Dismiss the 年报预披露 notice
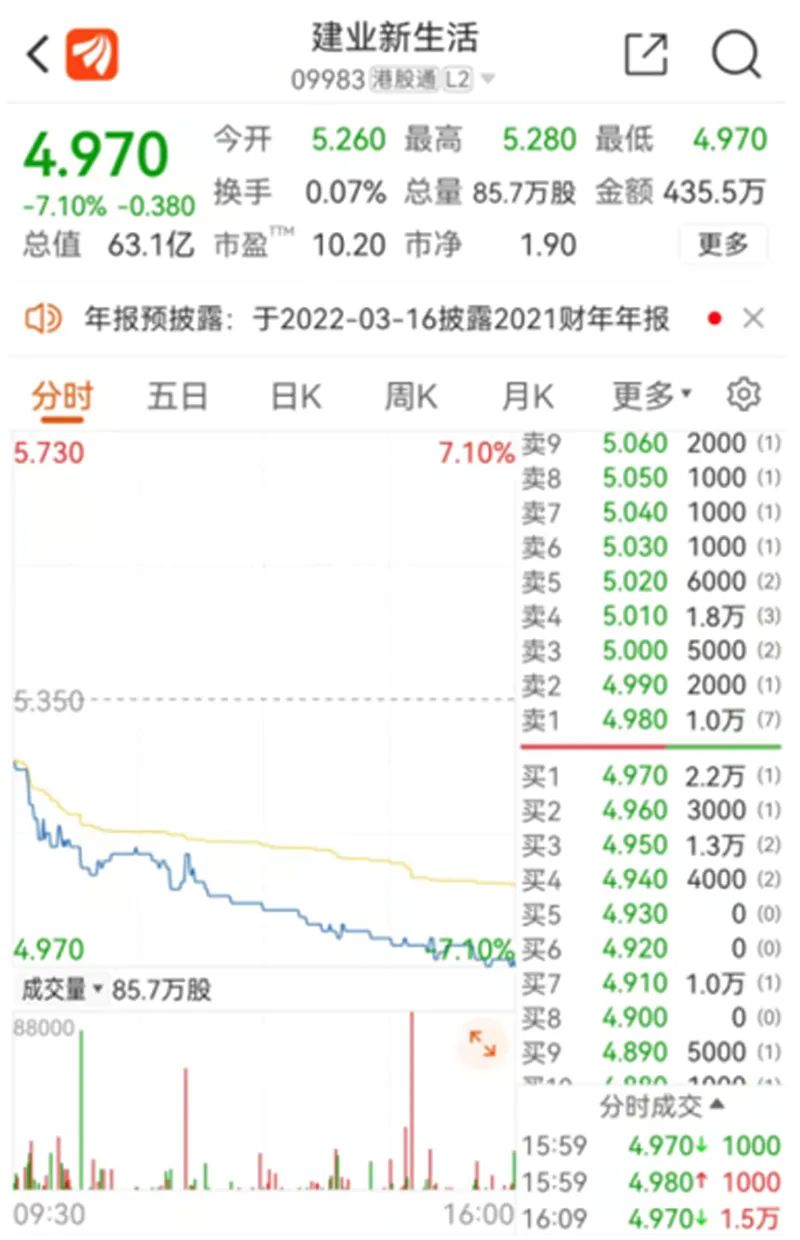The width and height of the screenshot is (800, 1240). [x=754, y=319]
